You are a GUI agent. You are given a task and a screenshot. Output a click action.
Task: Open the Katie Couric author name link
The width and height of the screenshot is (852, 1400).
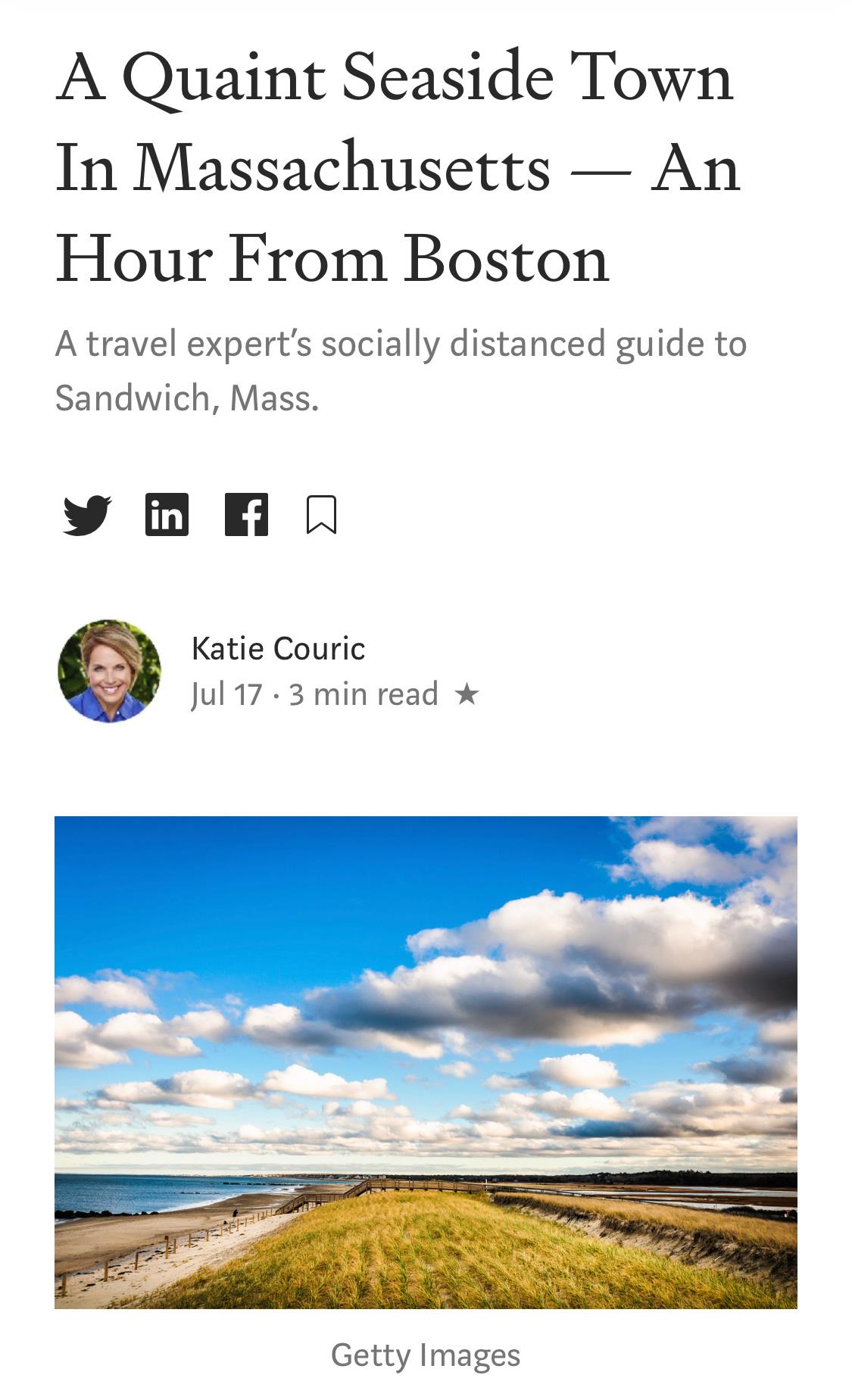coord(278,649)
